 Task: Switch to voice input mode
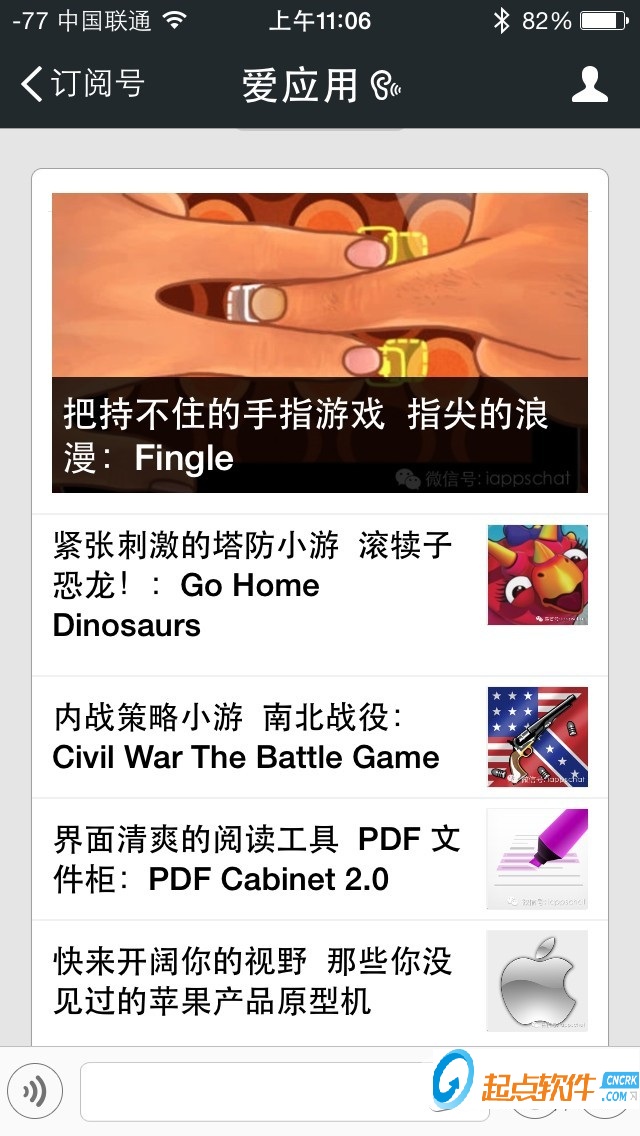35,1091
